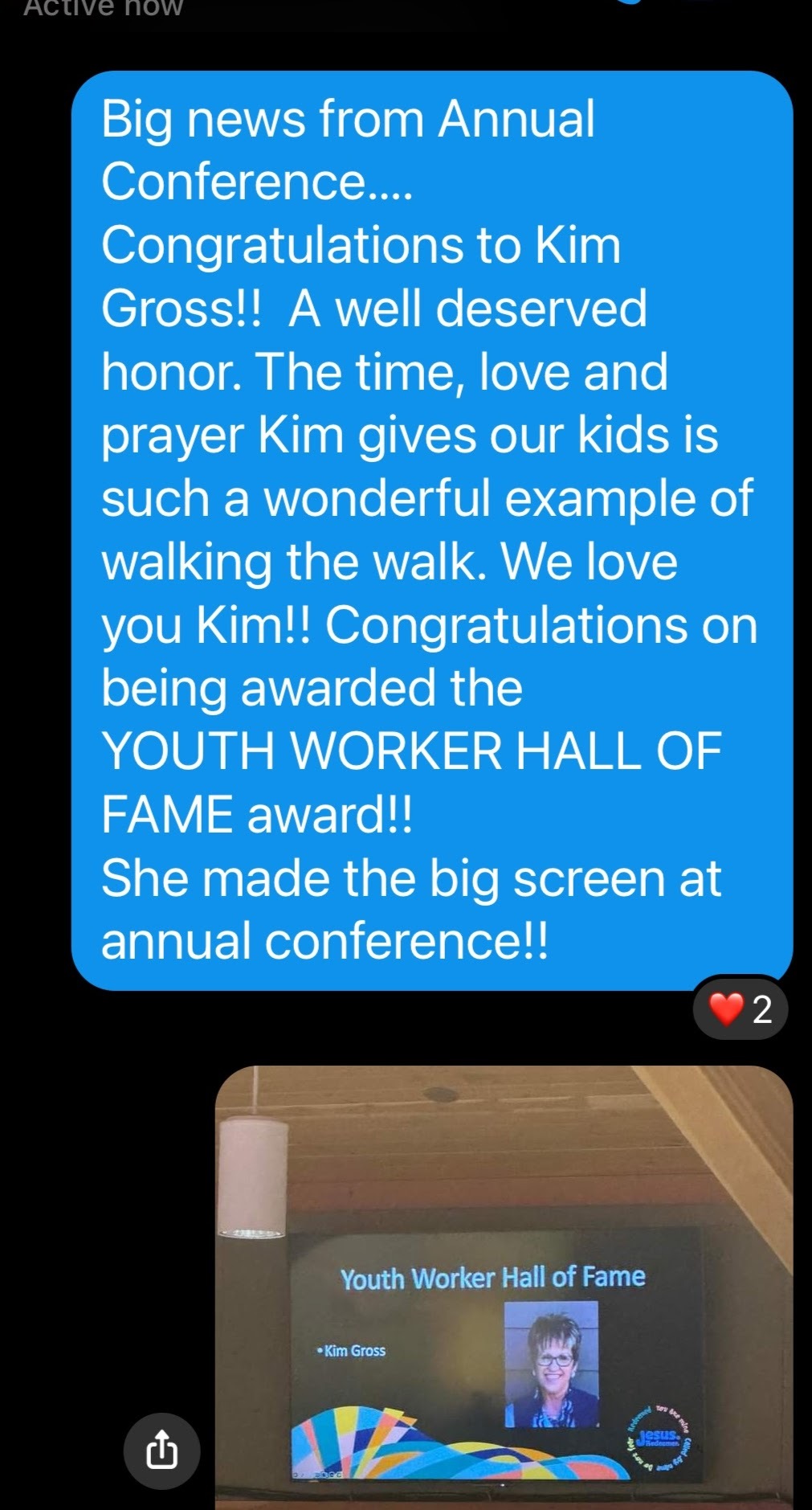Share the Youth Worker Hall of Fame photo

[161, 1451]
